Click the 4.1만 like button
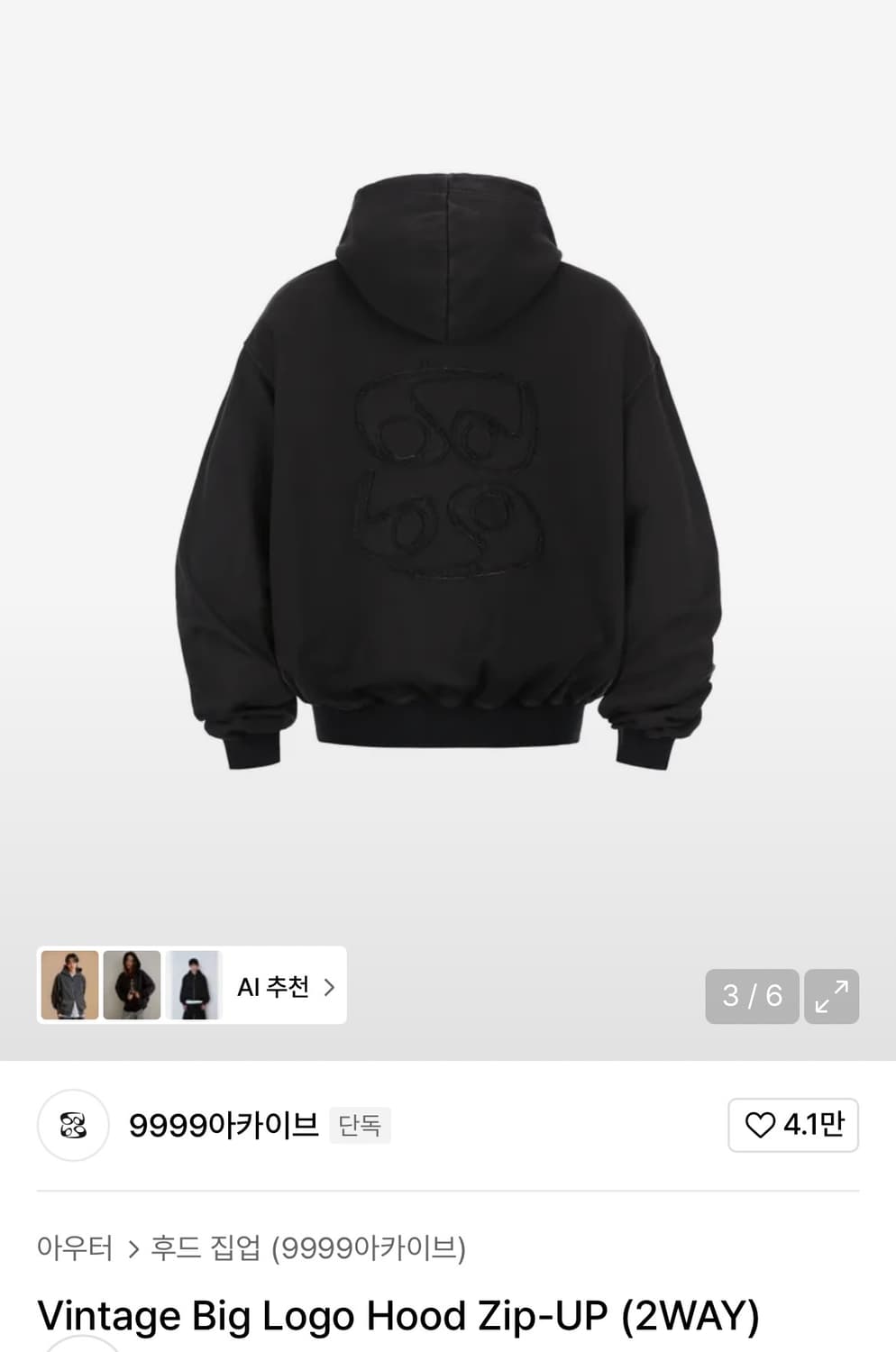 [793, 1125]
